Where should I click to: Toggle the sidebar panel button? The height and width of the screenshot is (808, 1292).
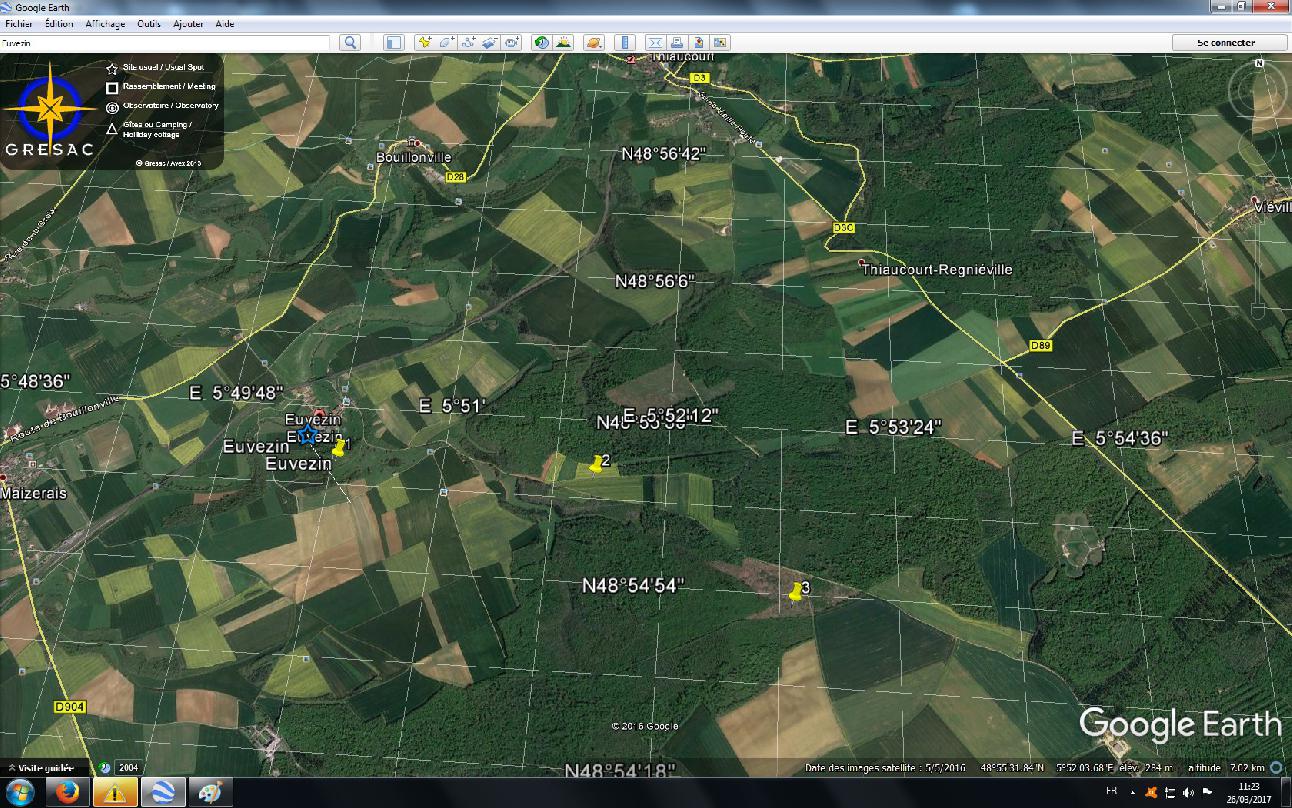(x=394, y=43)
